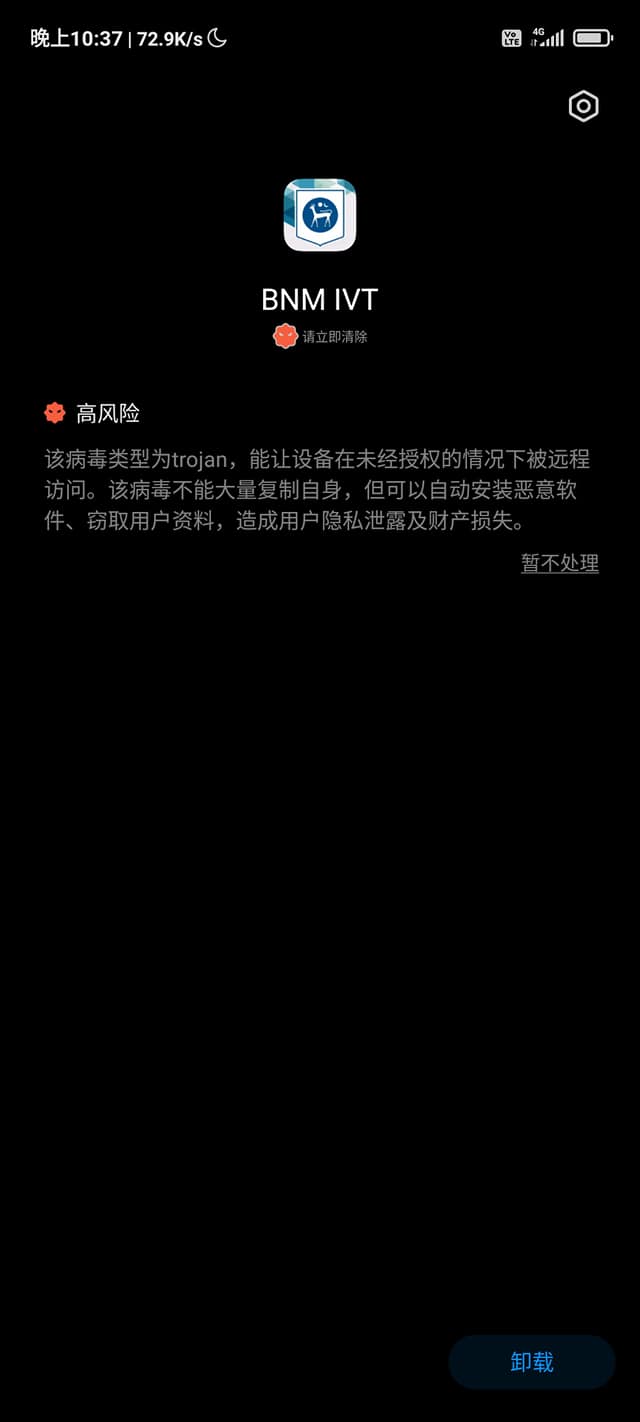This screenshot has height=1422, width=640.
Task: Tap the 暂不处理 link to ignore
Action: [559, 563]
